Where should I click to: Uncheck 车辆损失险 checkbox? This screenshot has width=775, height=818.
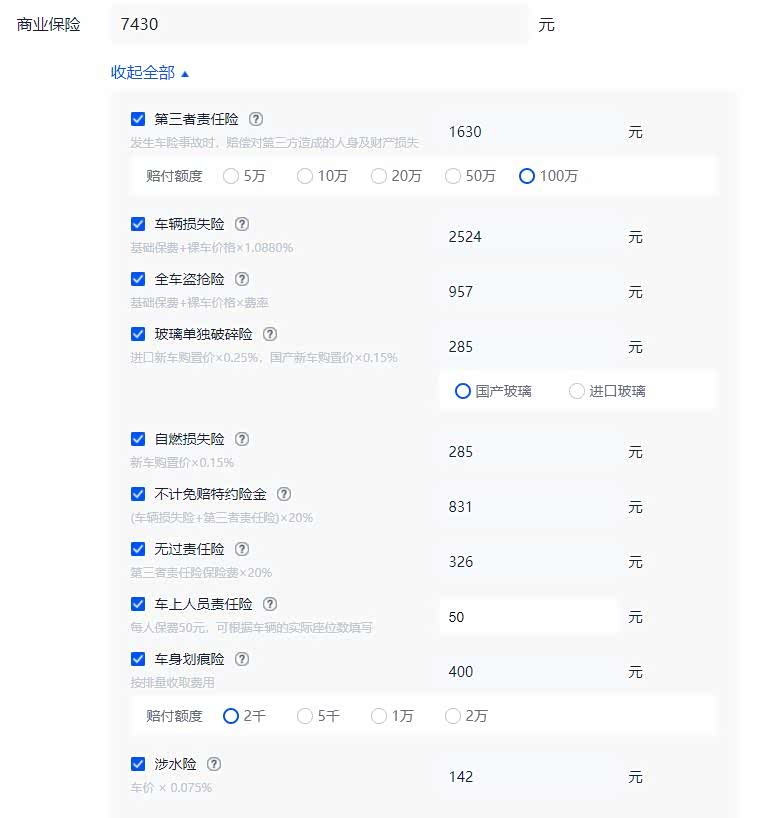138,224
